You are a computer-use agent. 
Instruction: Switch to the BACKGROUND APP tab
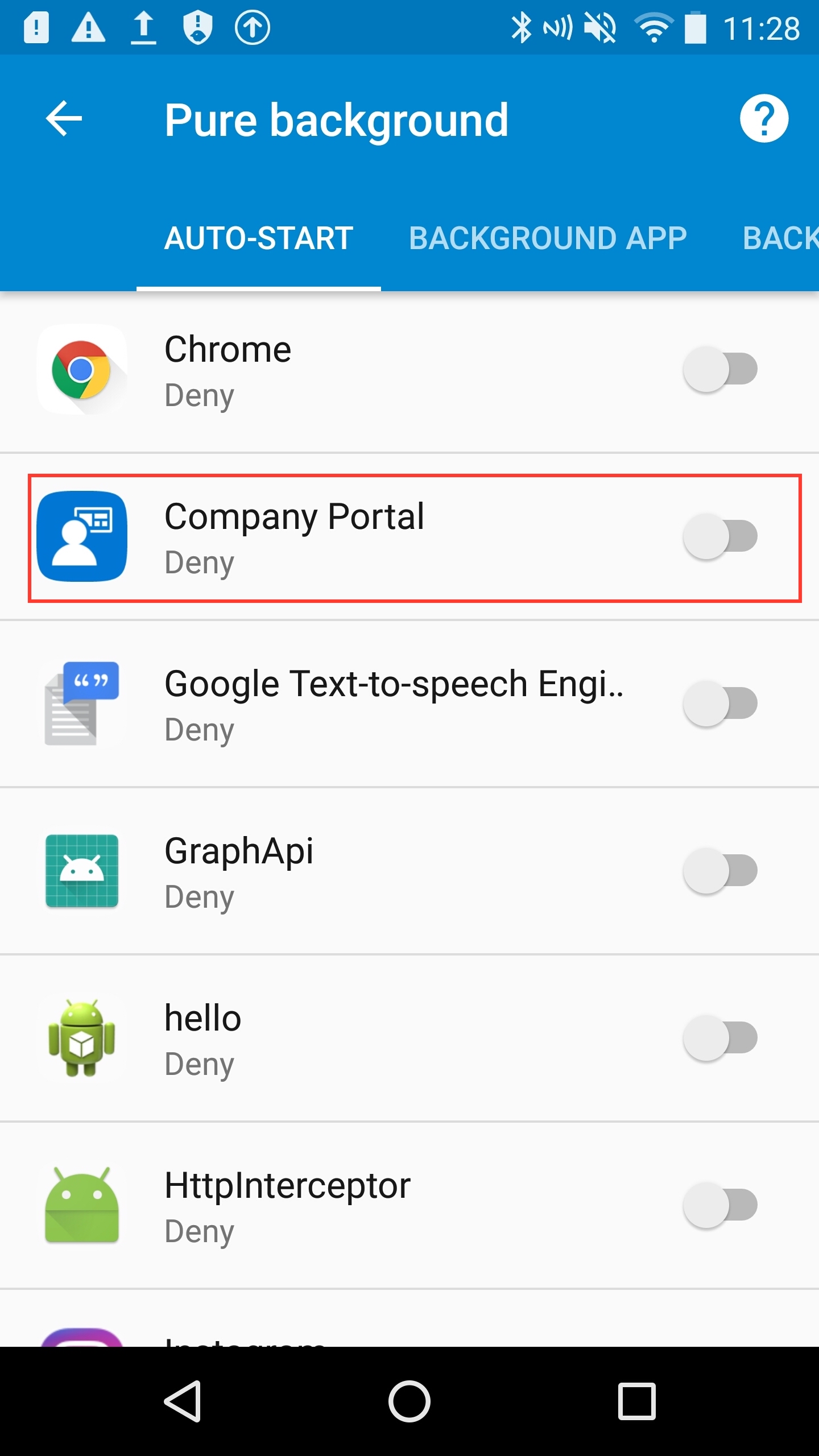click(549, 239)
